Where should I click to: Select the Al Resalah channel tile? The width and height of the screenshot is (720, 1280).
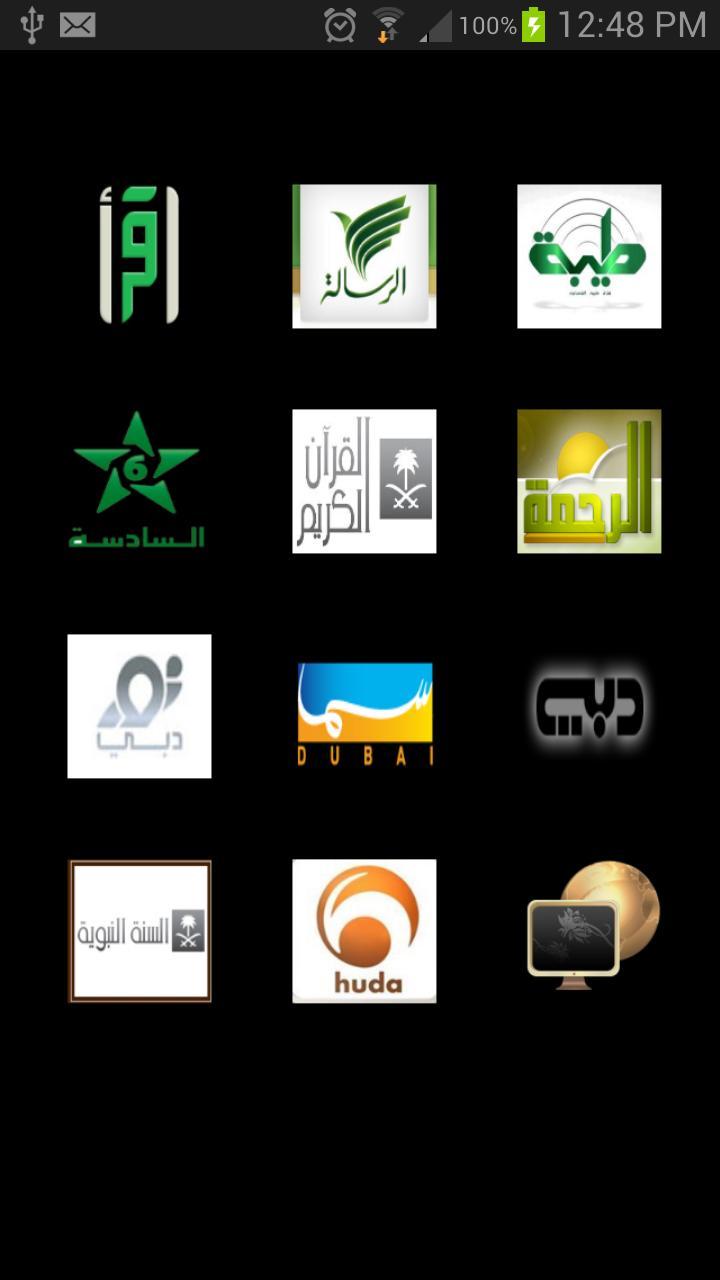click(x=364, y=256)
